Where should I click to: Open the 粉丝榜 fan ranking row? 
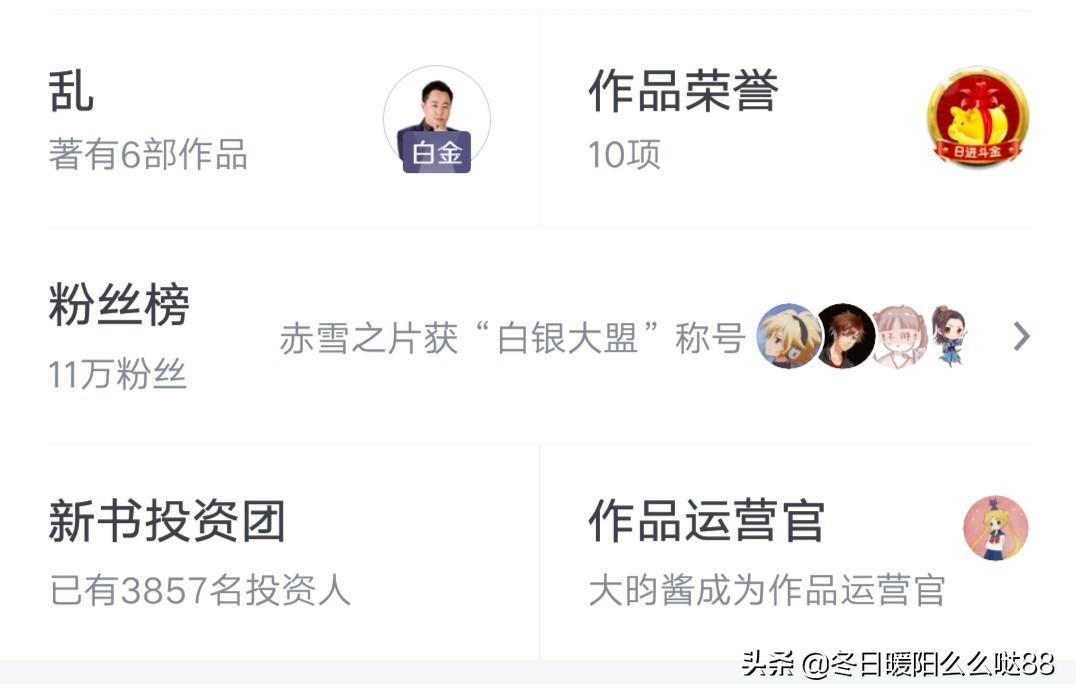pyautogui.click(x=540, y=337)
